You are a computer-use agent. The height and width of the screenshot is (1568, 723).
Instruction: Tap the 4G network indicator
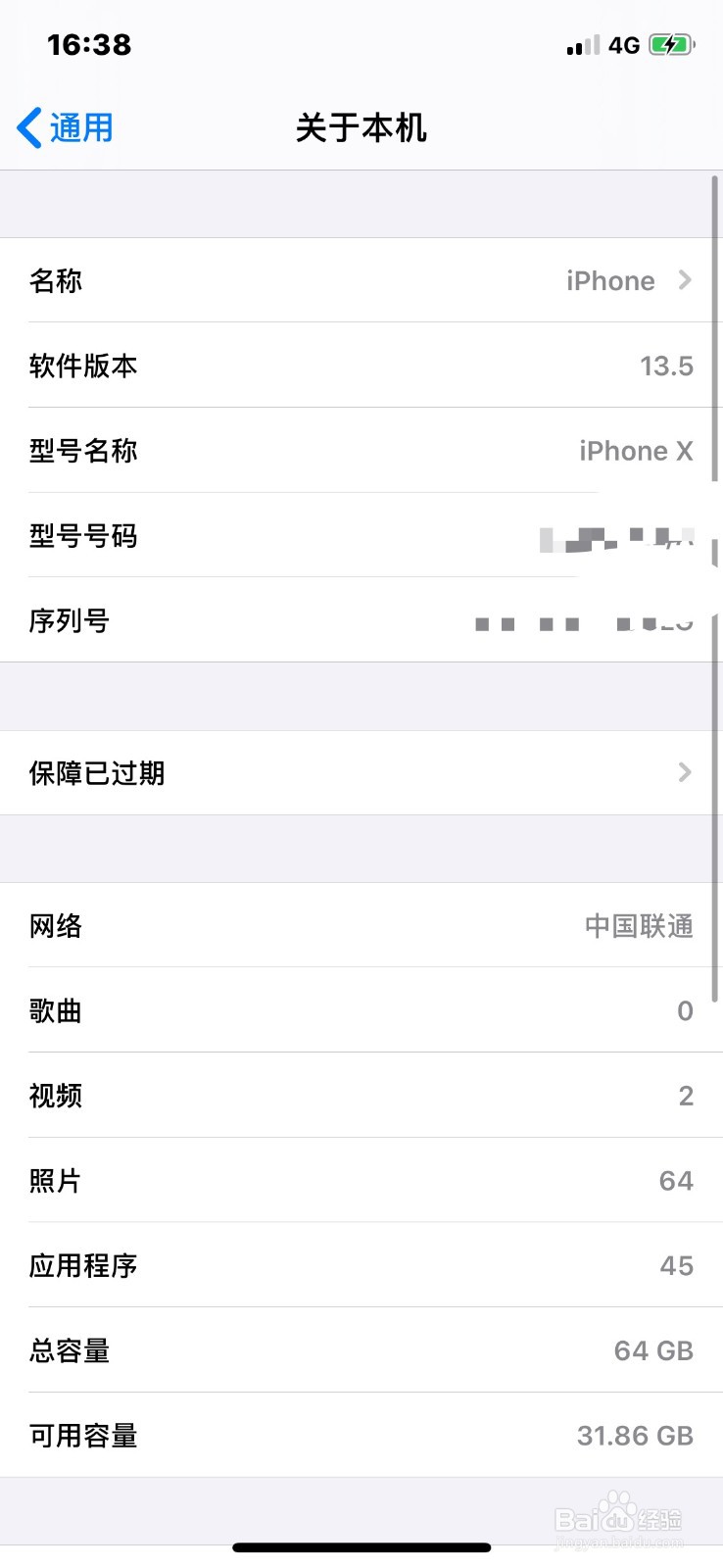point(623,44)
